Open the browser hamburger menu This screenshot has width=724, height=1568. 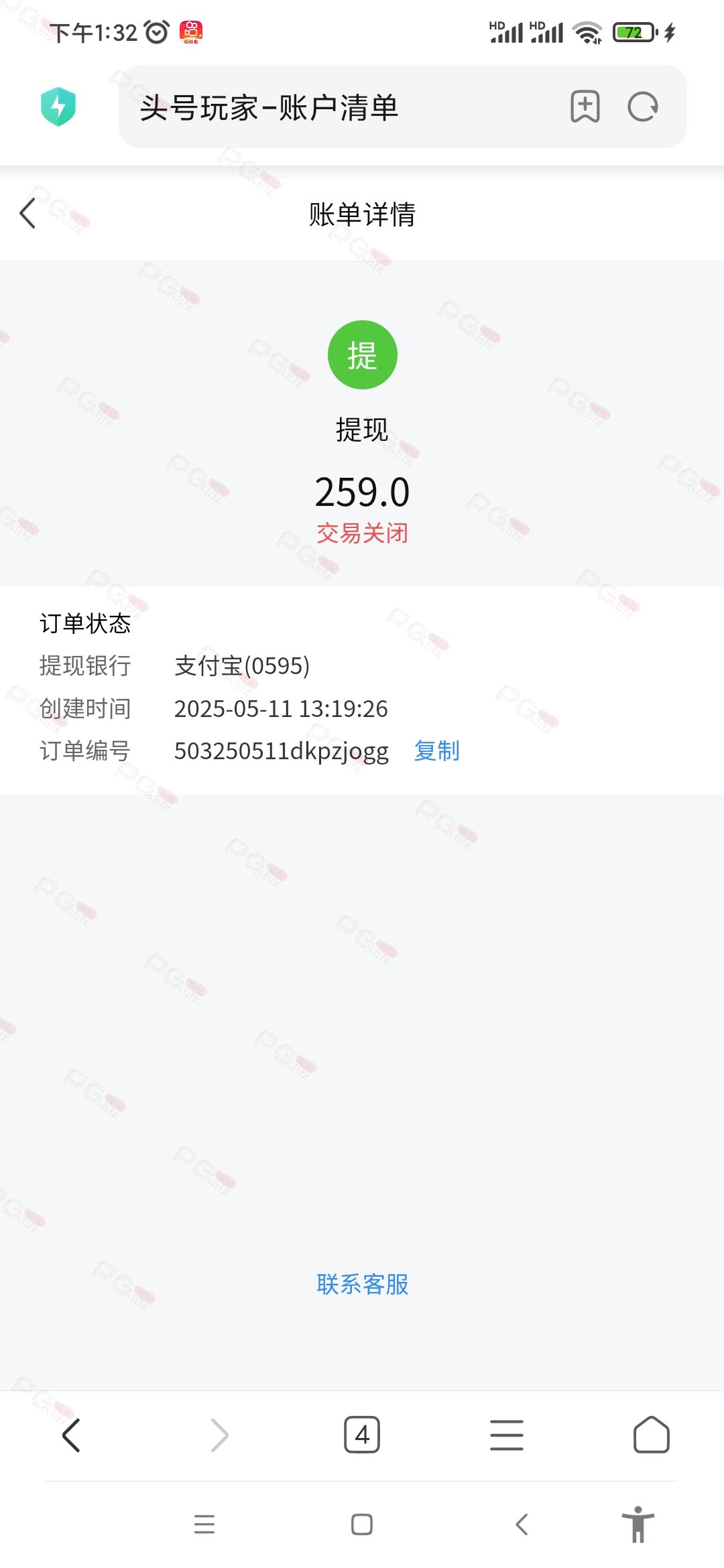point(507,1435)
